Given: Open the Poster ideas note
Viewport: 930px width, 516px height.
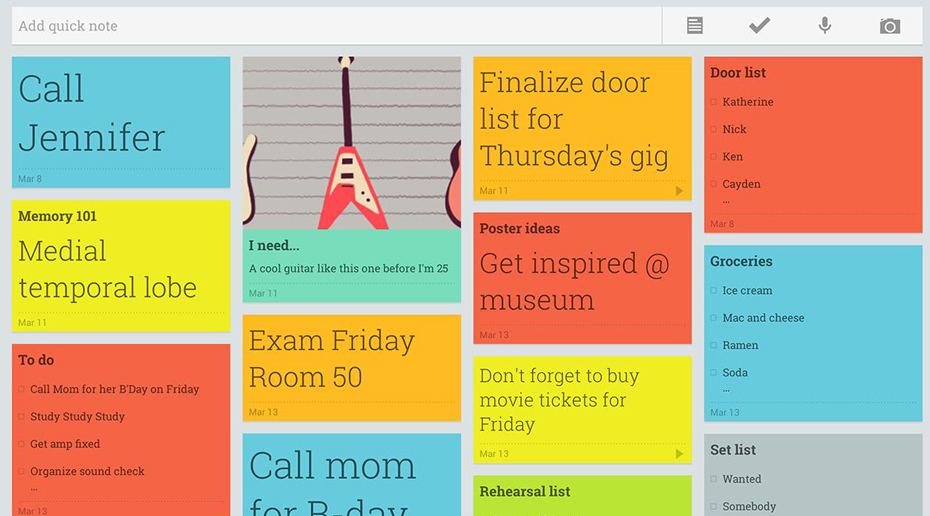Looking at the screenshot, I should (582, 275).
